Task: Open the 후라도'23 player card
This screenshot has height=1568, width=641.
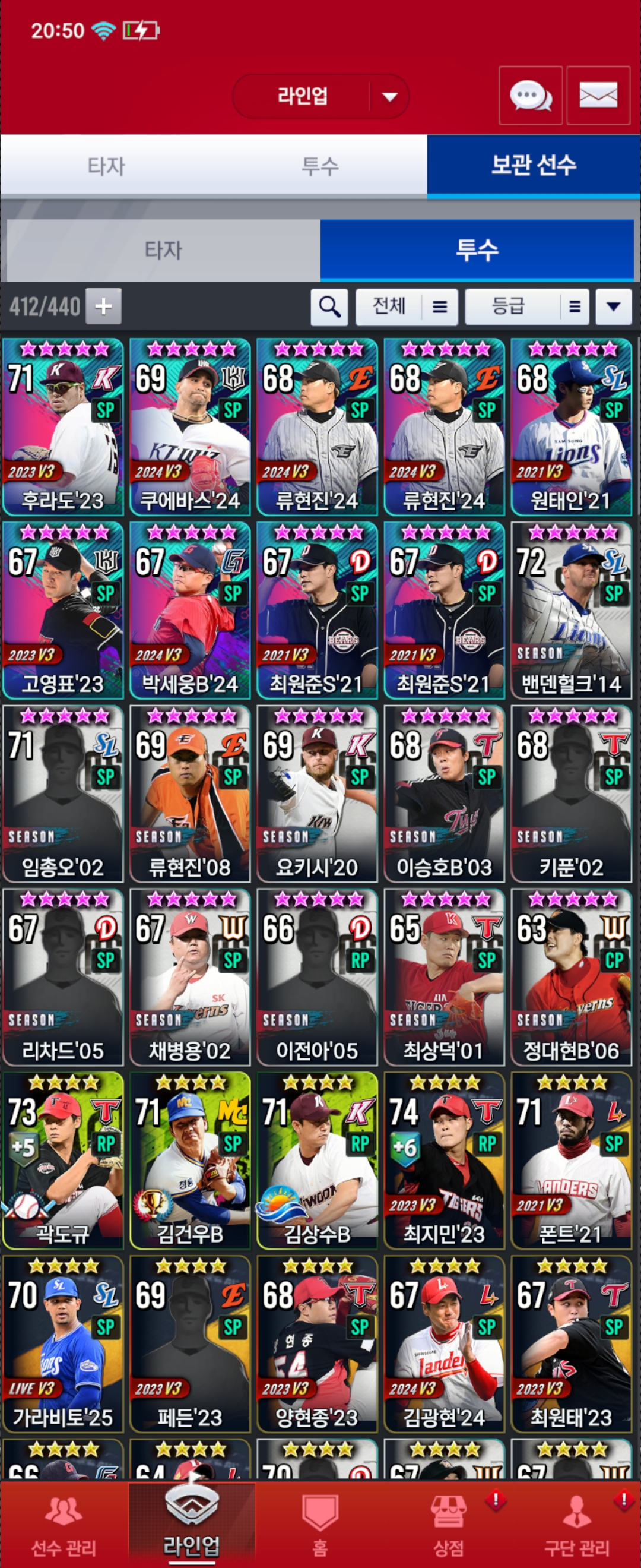Action: tap(64, 426)
